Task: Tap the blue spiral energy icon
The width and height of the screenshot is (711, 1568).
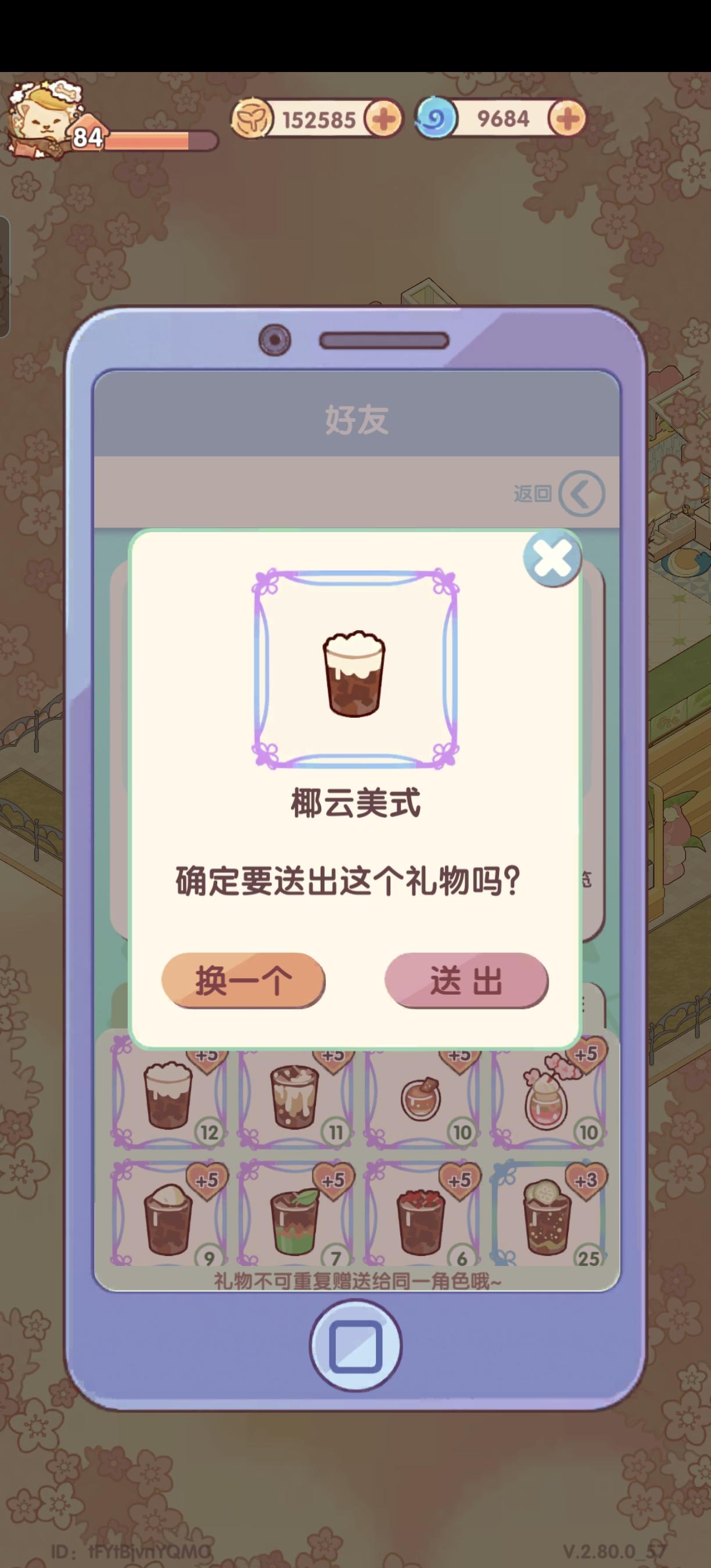Action: click(x=436, y=119)
